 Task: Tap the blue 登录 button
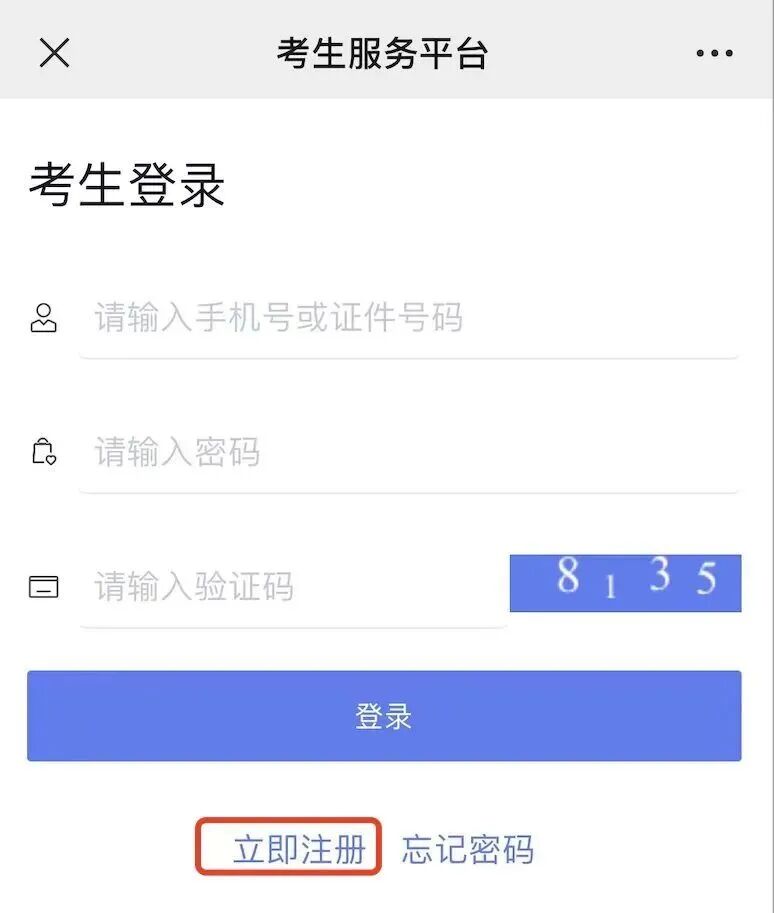pos(384,716)
